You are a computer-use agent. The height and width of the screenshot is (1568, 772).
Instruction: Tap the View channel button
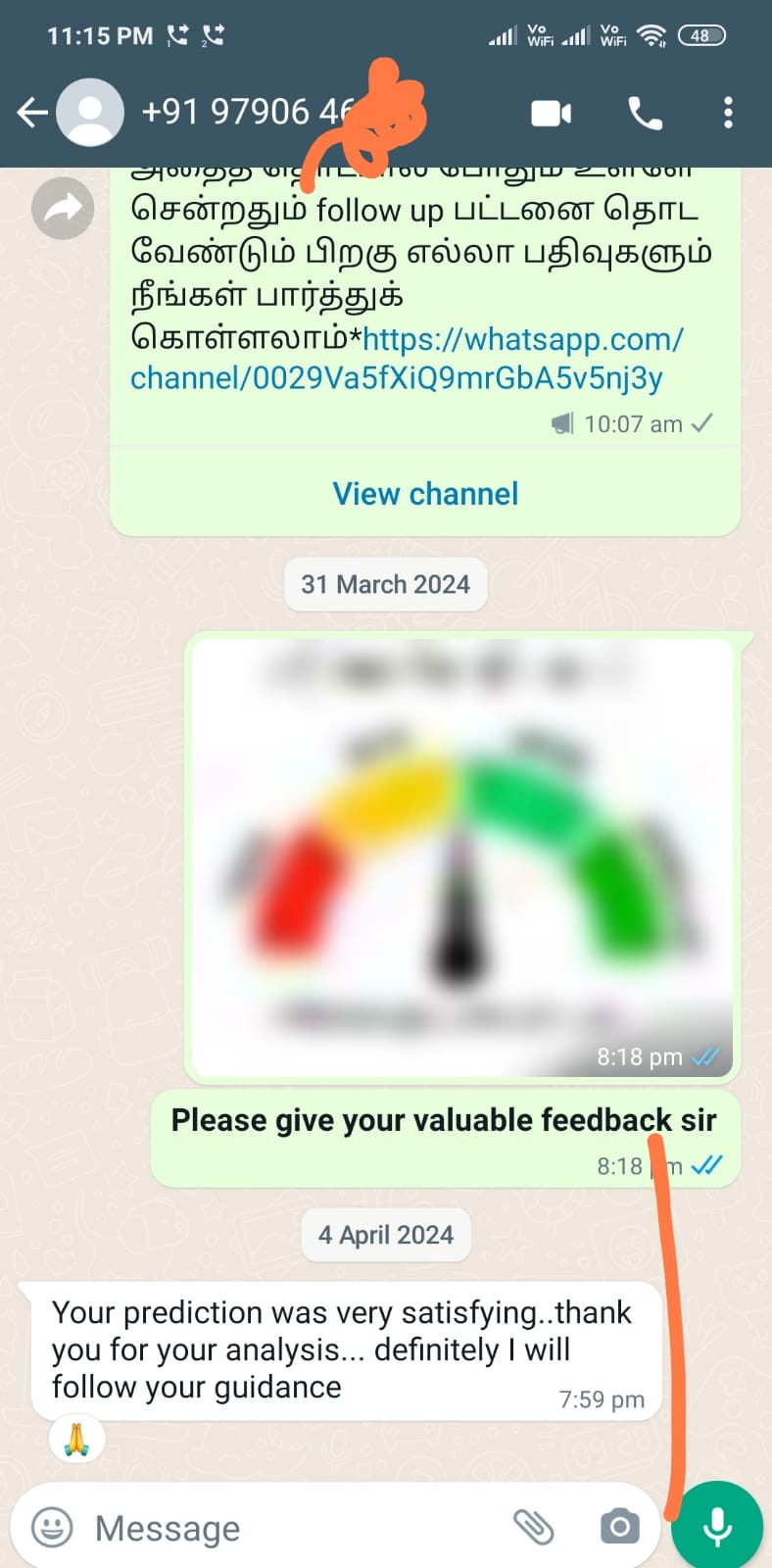pos(425,494)
